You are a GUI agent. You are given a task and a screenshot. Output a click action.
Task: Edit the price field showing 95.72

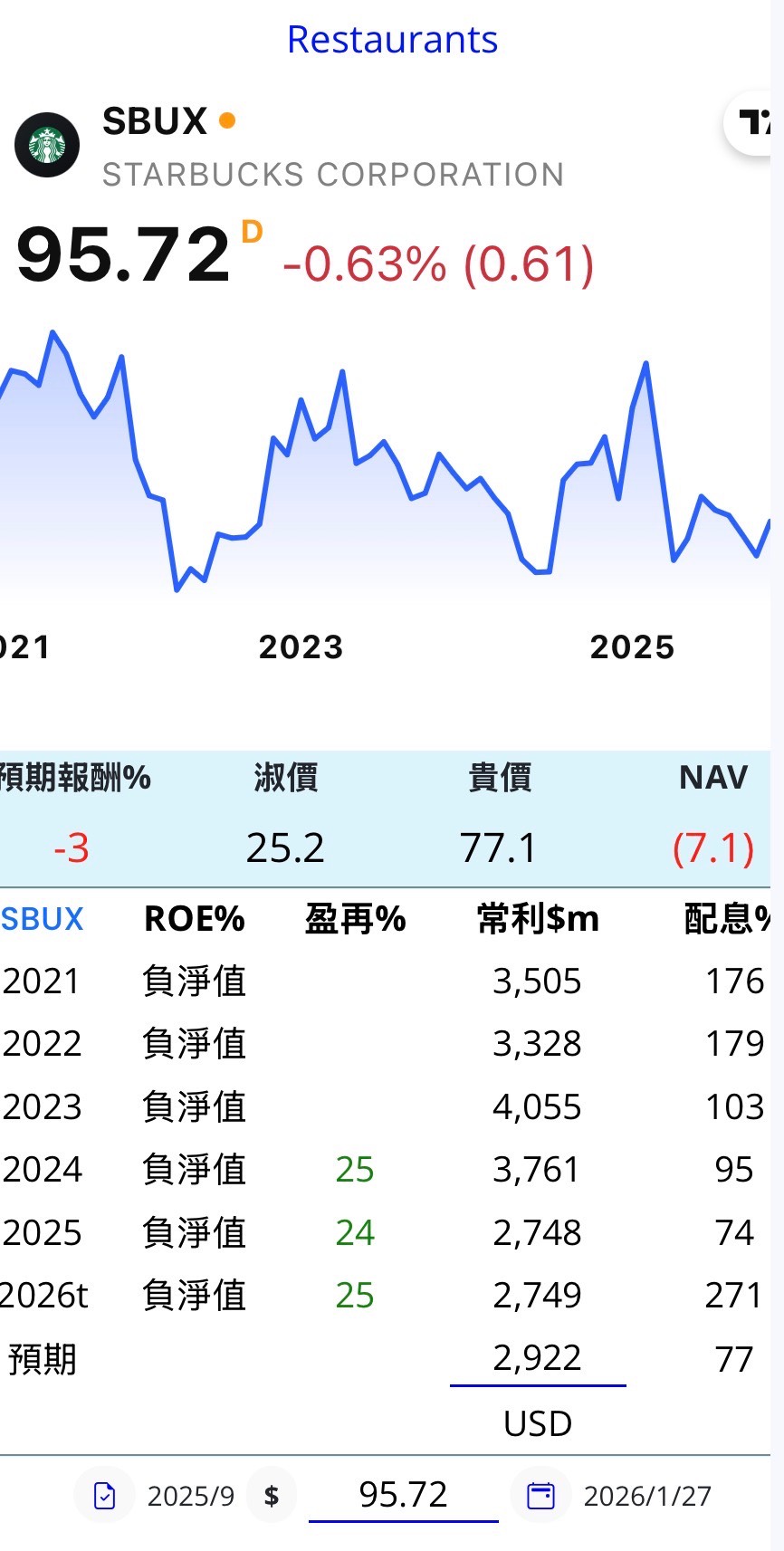[x=403, y=1495]
